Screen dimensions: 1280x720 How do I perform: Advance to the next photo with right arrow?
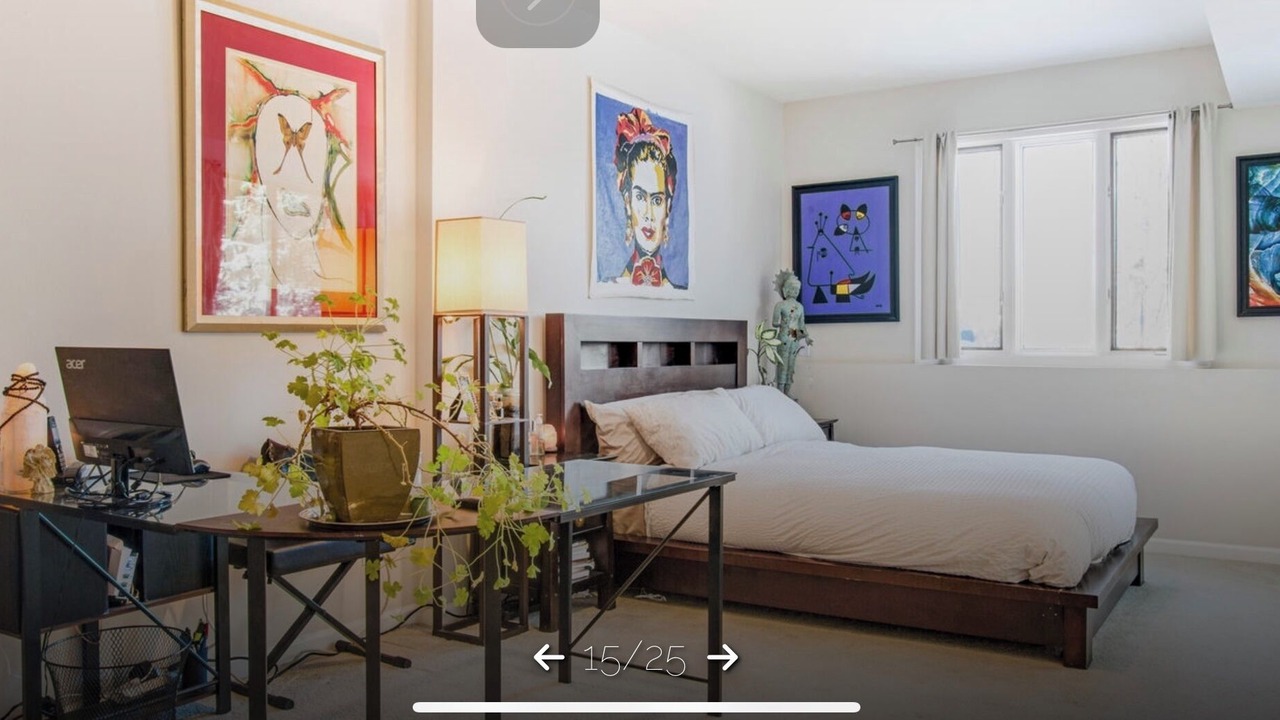722,658
